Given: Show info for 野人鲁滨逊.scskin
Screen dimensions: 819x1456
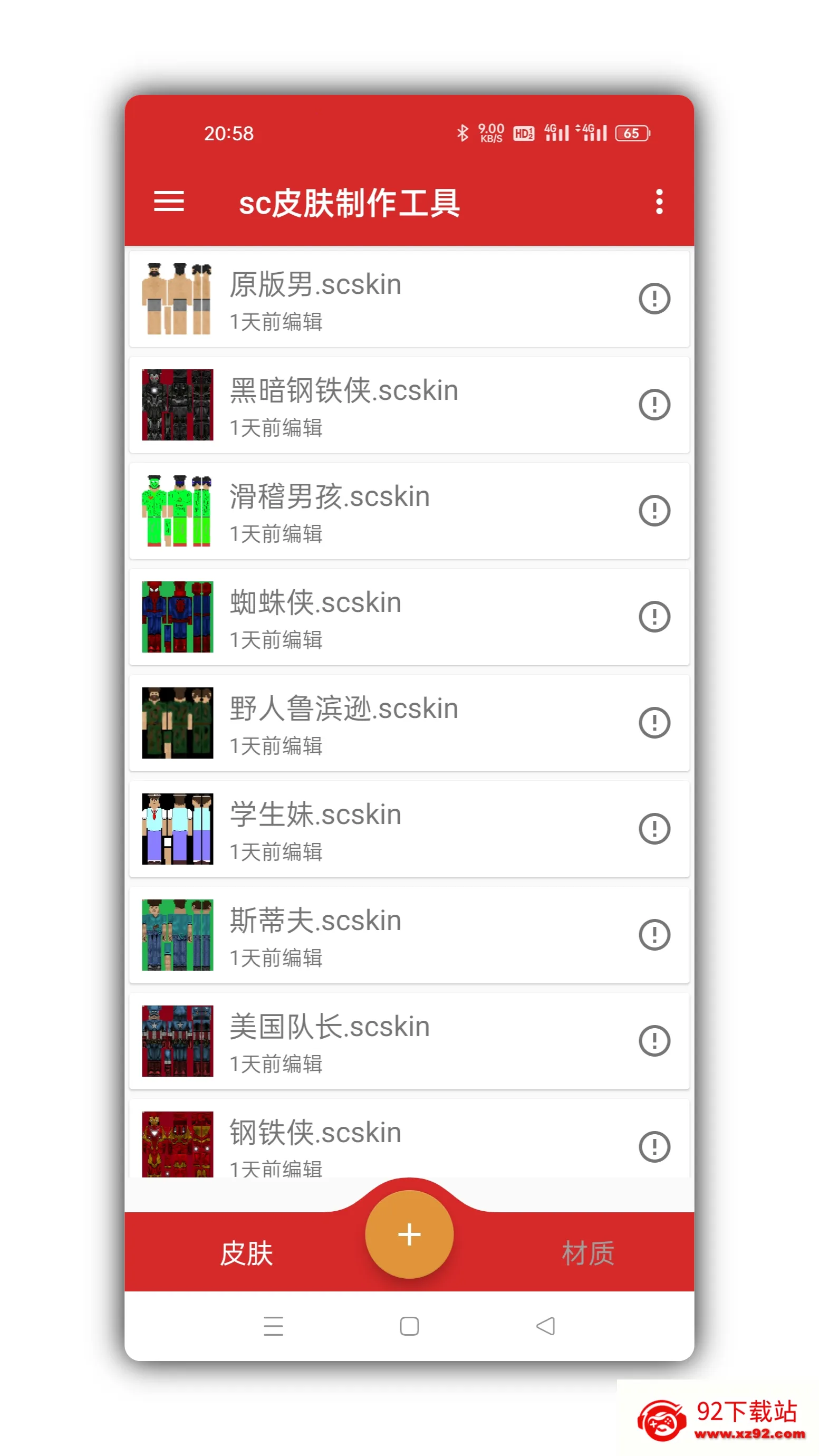Looking at the screenshot, I should (x=654, y=723).
